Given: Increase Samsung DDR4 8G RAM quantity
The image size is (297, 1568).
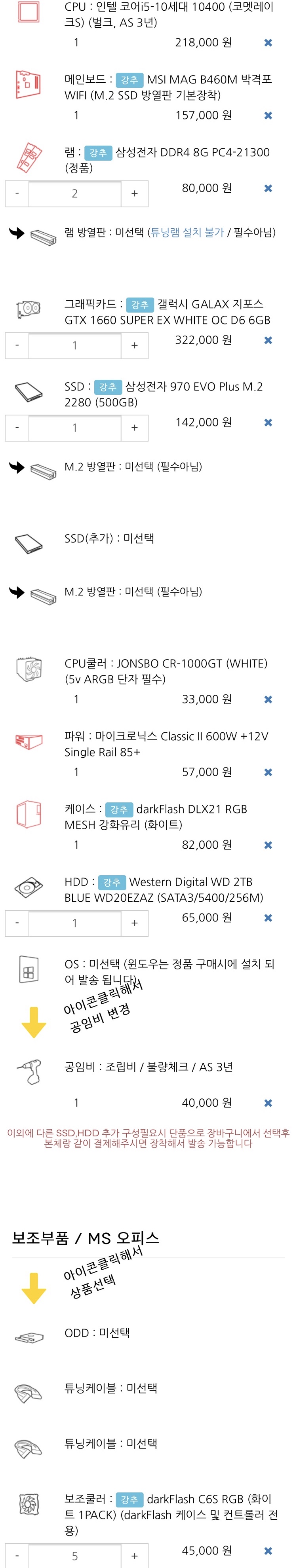Looking at the screenshot, I should tap(135, 193).
